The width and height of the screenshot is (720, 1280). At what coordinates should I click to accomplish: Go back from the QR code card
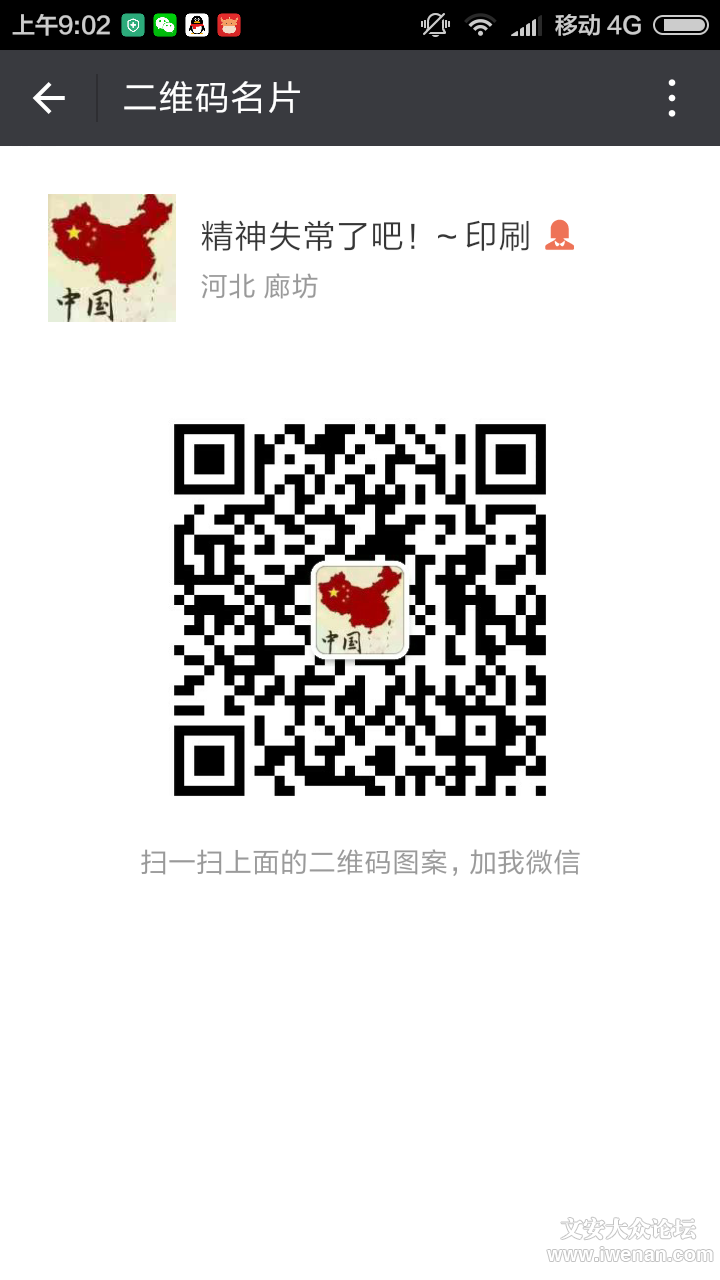point(48,98)
